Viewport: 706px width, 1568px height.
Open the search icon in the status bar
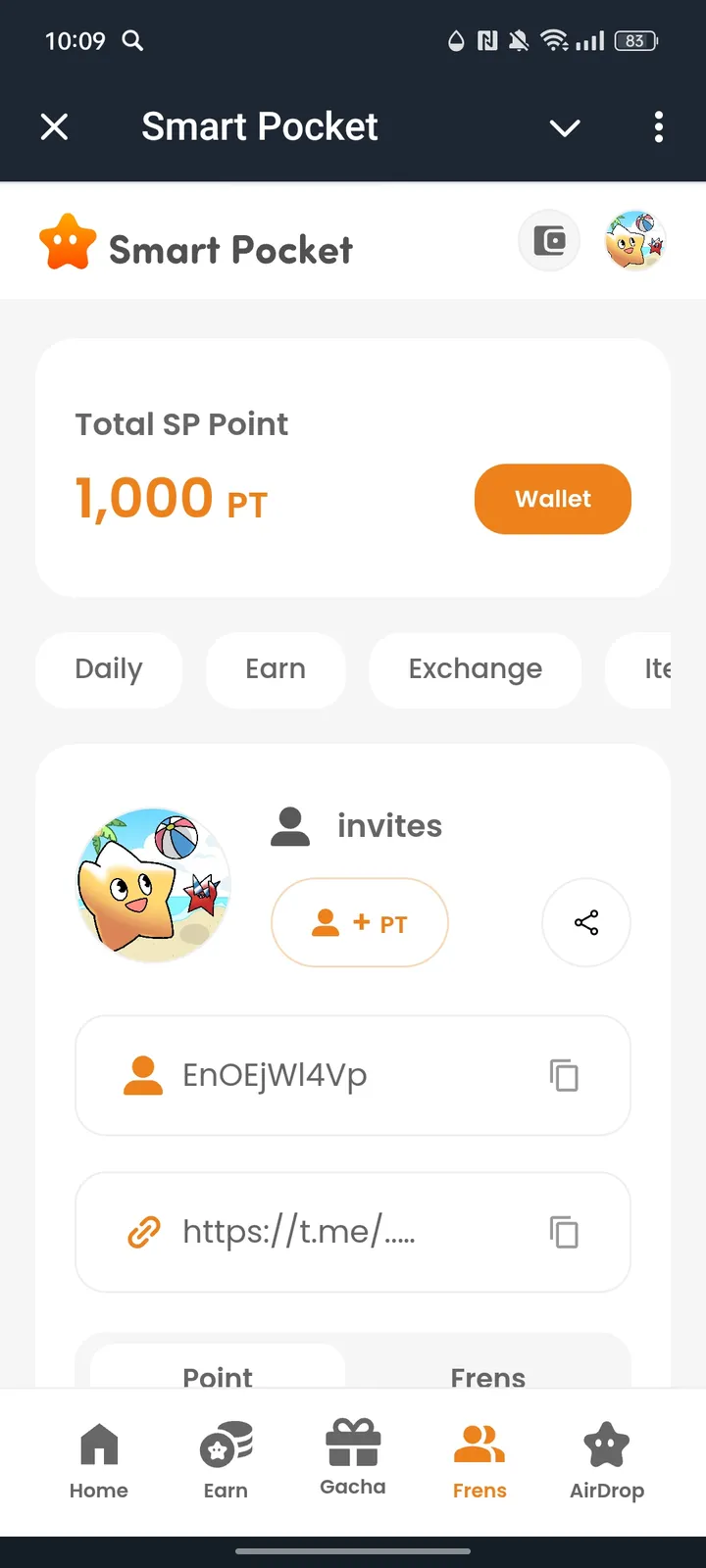(132, 41)
